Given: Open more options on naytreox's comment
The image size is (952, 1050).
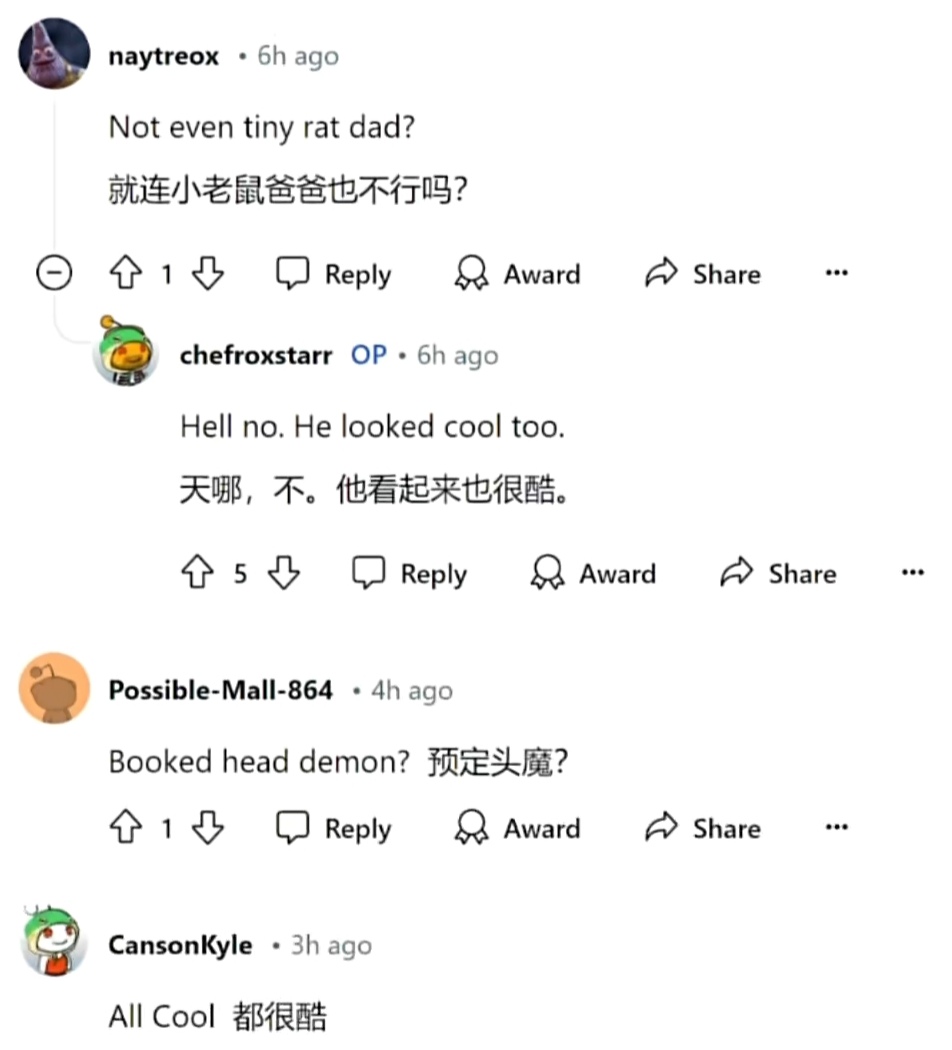Looking at the screenshot, I should point(836,273).
